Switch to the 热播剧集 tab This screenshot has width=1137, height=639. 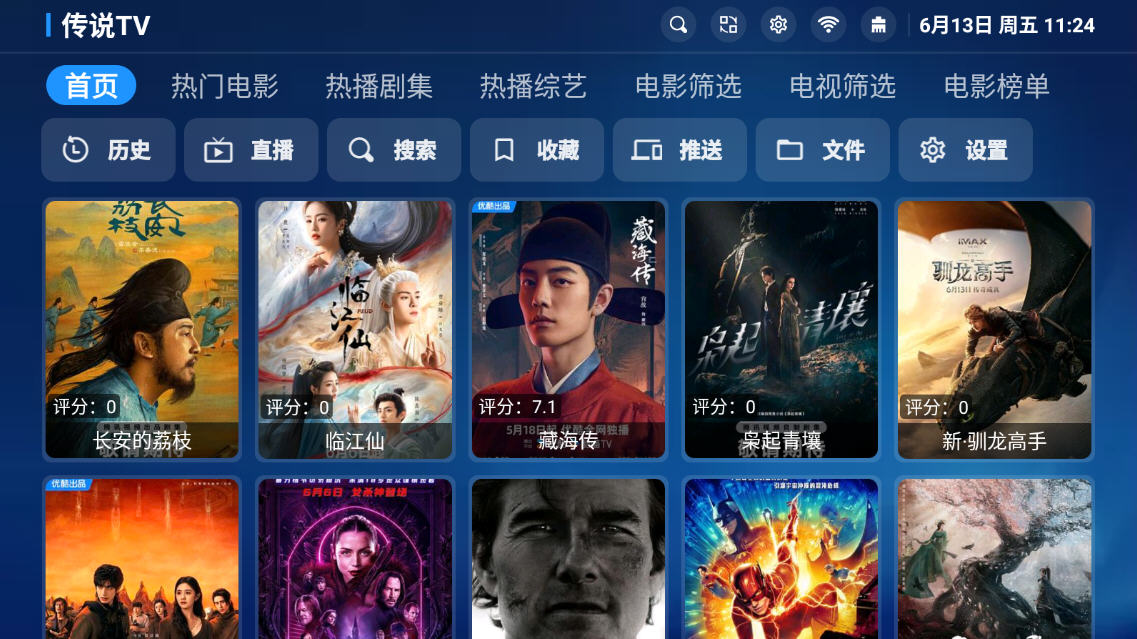coord(379,86)
